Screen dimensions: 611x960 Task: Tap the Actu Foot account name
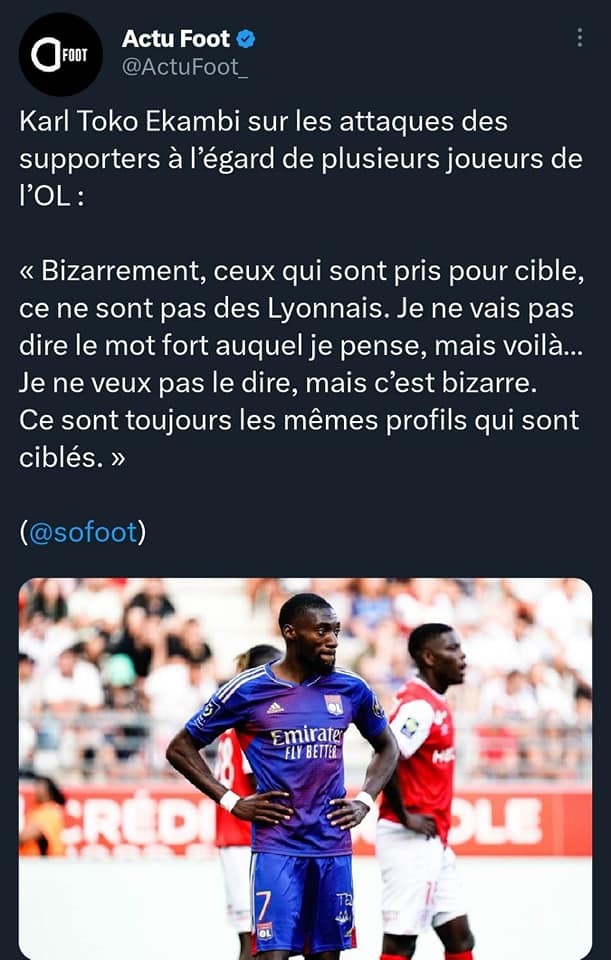pyautogui.click(x=176, y=39)
